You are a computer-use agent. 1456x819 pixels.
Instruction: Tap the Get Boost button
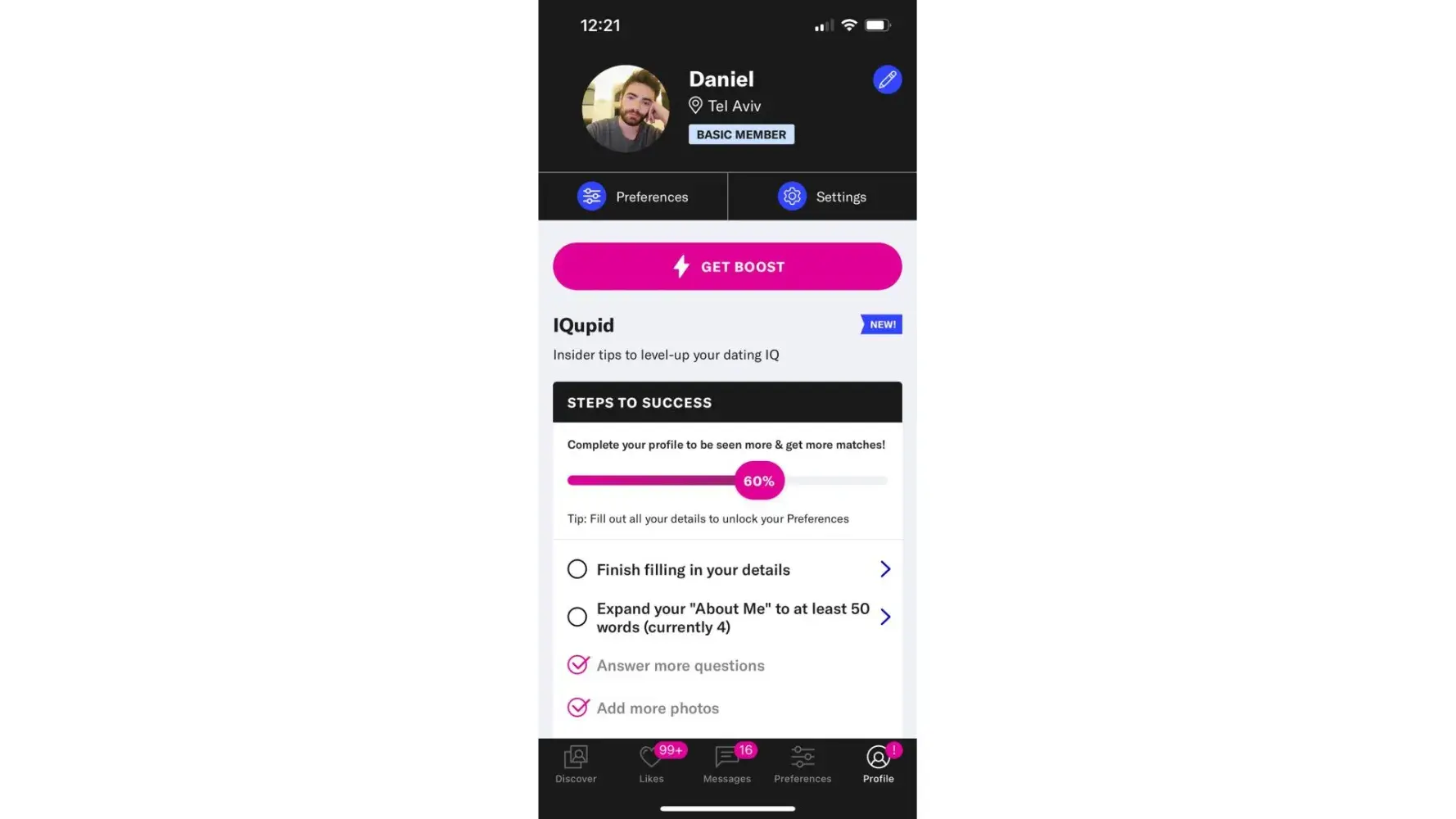(727, 266)
